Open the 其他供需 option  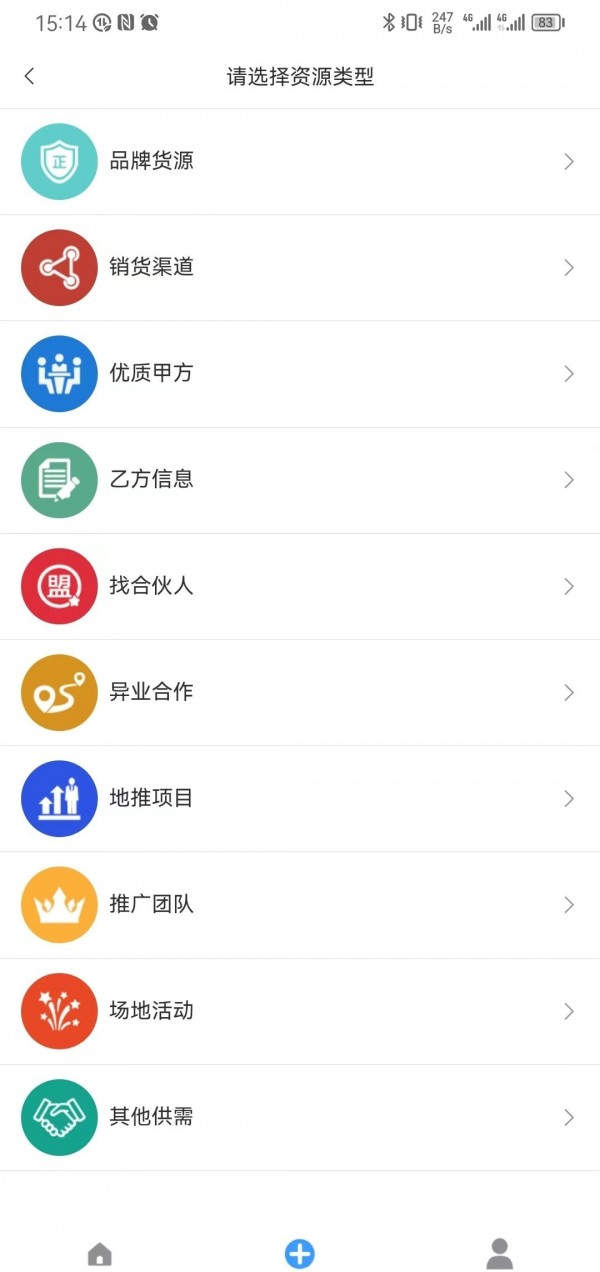(300, 1118)
